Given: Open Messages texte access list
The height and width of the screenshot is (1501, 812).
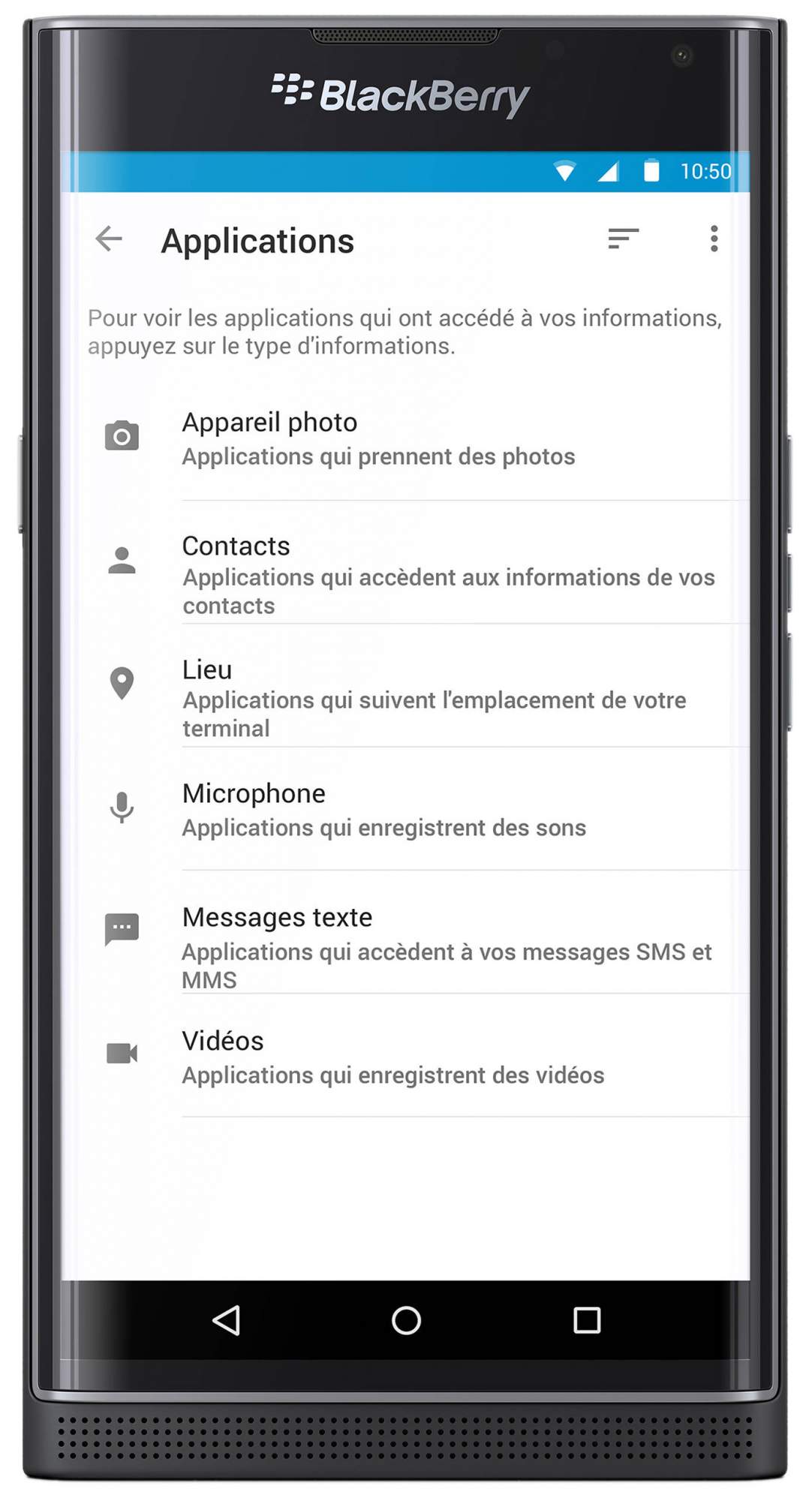Looking at the screenshot, I should coord(405,933).
